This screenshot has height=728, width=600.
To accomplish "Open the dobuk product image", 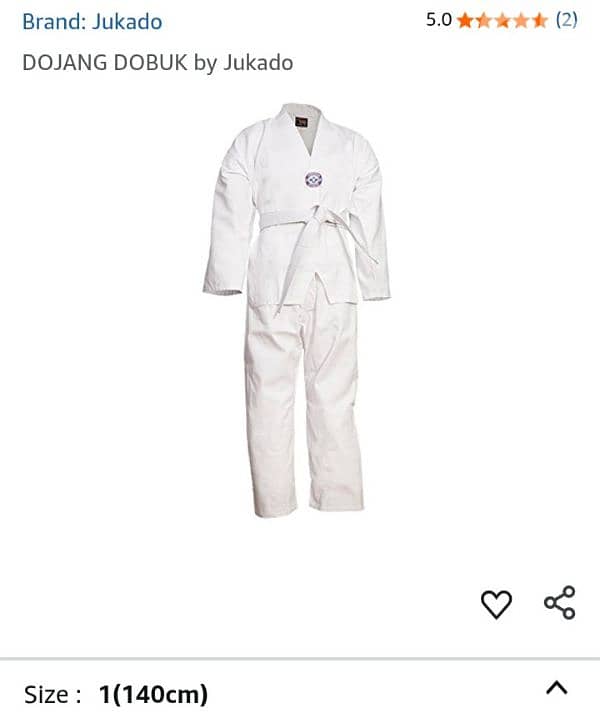I will (295, 310).
